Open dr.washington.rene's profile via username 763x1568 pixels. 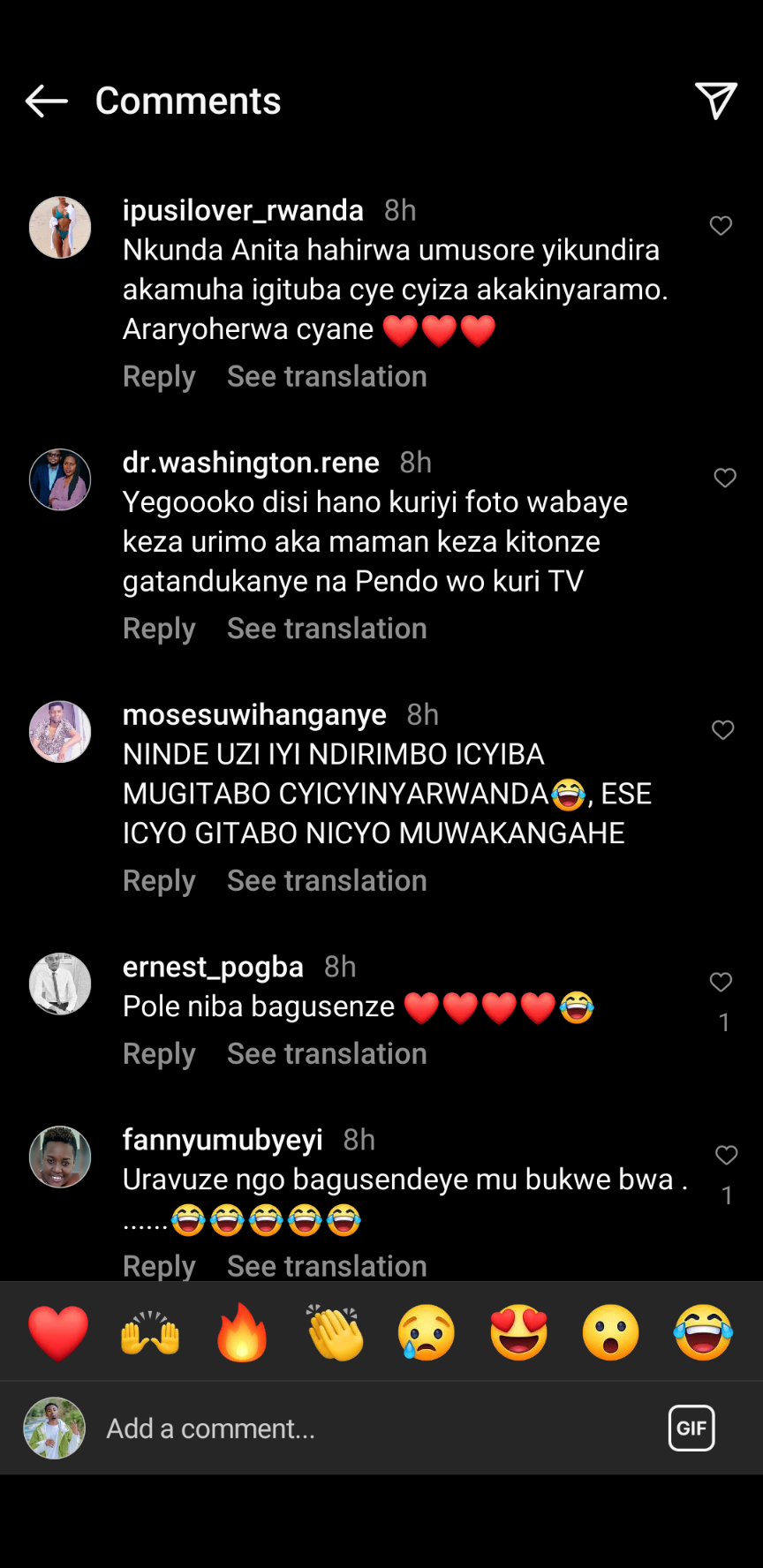(x=251, y=463)
